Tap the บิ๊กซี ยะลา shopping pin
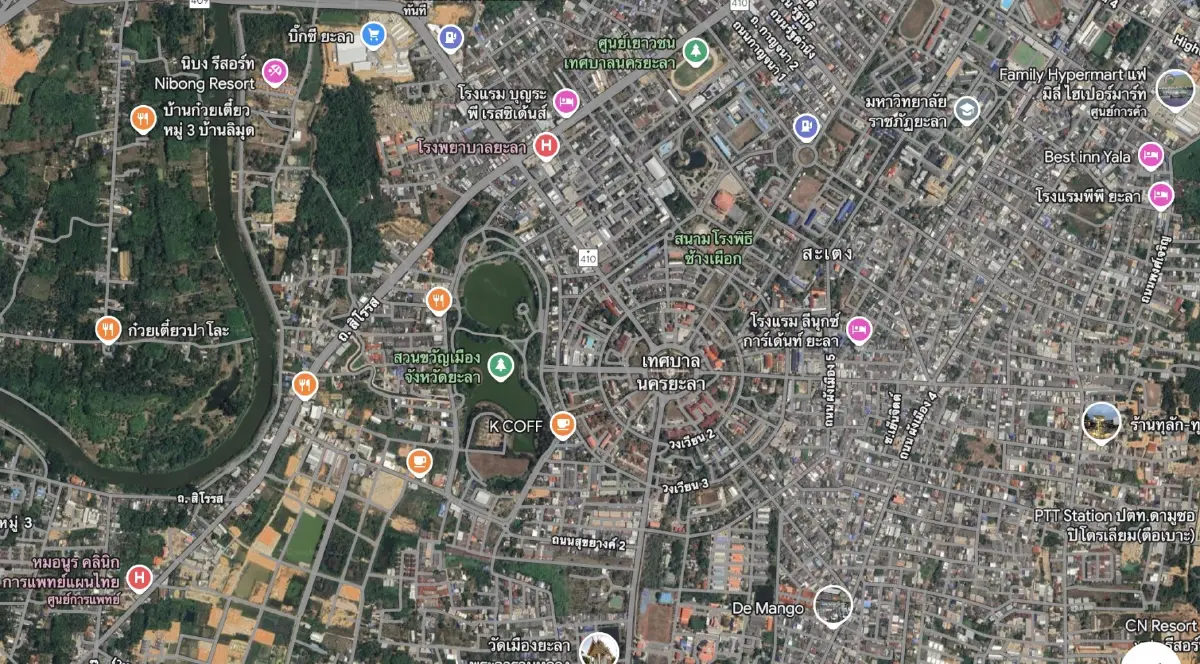Image resolution: width=1200 pixels, height=664 pixels. 374,35
